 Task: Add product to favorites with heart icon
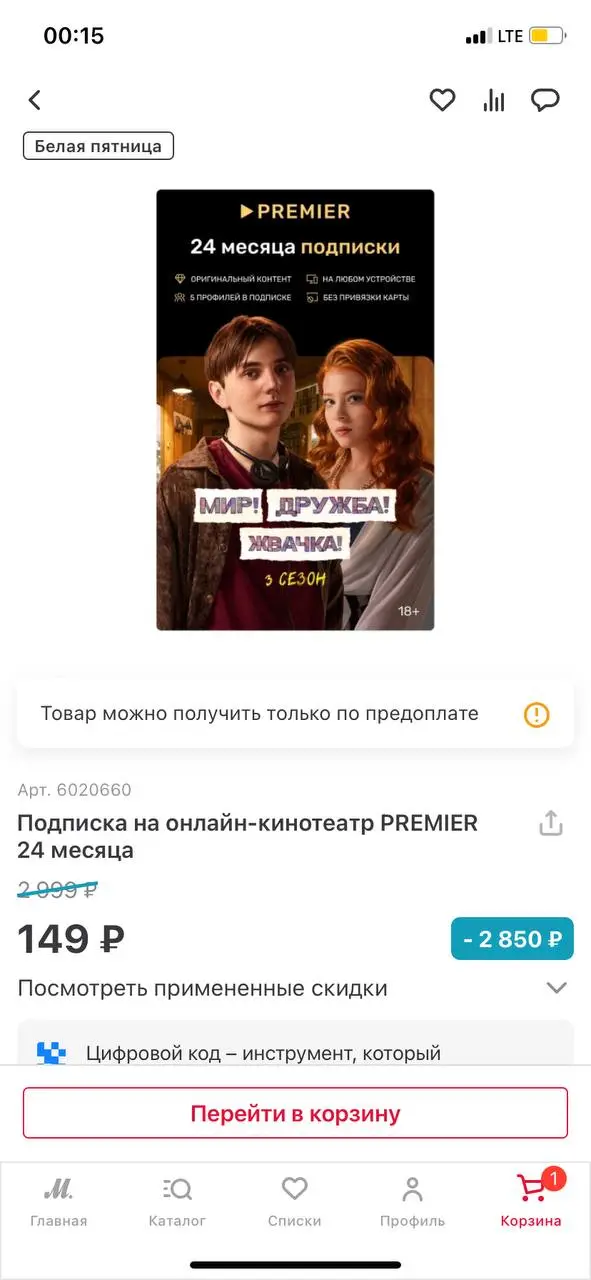(442, 100)
